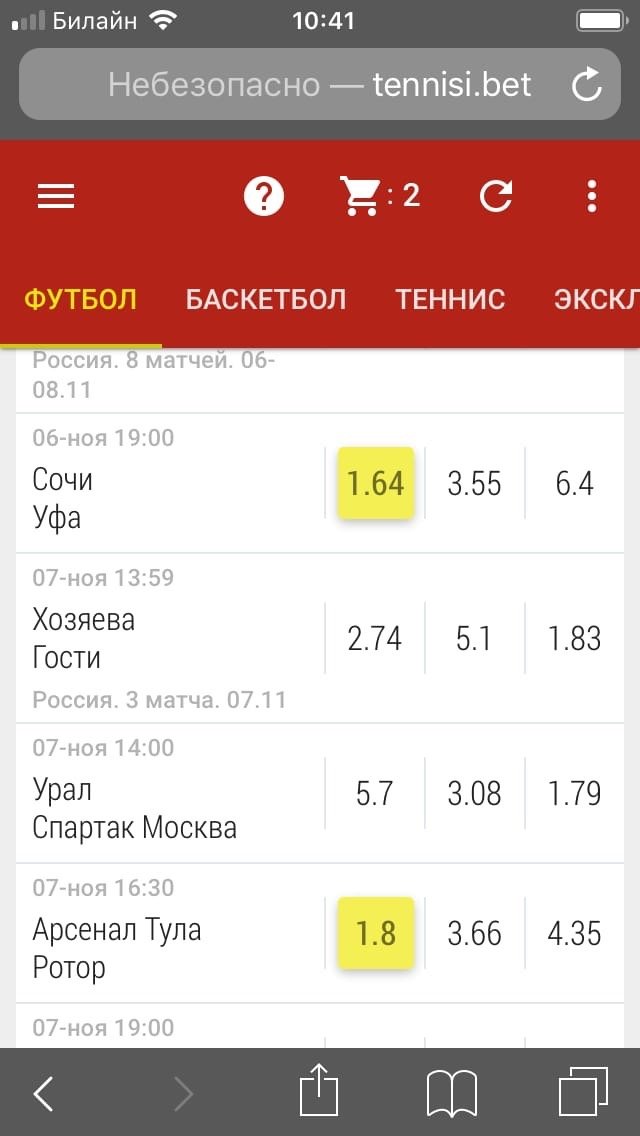Viewport: 640px width, 1136px height.
Task: Select odds 1.83 for Гости
Action: point(575,638)
